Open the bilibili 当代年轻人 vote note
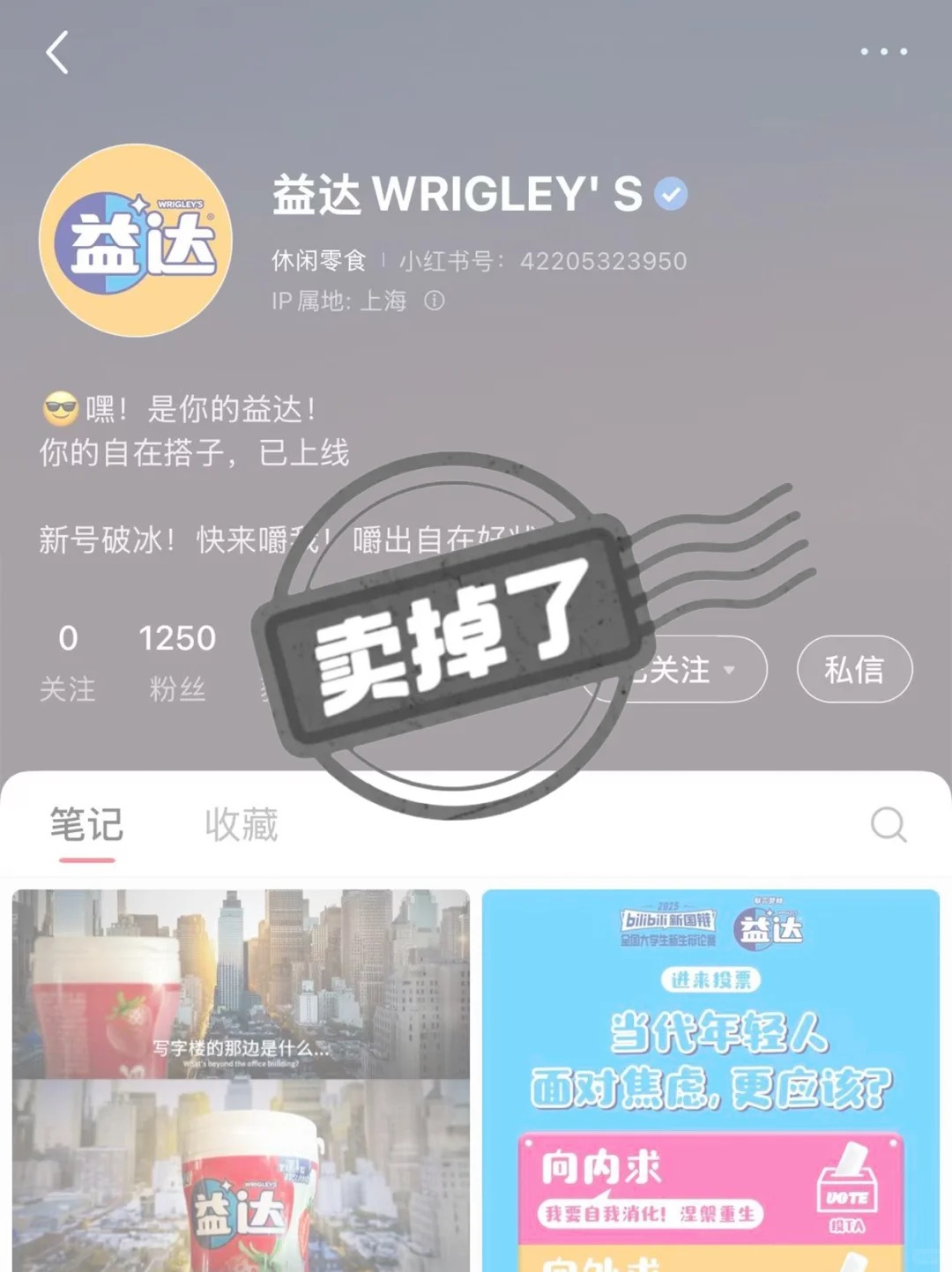Viewport: 952px width, 1272px height. pos(710,1080)
